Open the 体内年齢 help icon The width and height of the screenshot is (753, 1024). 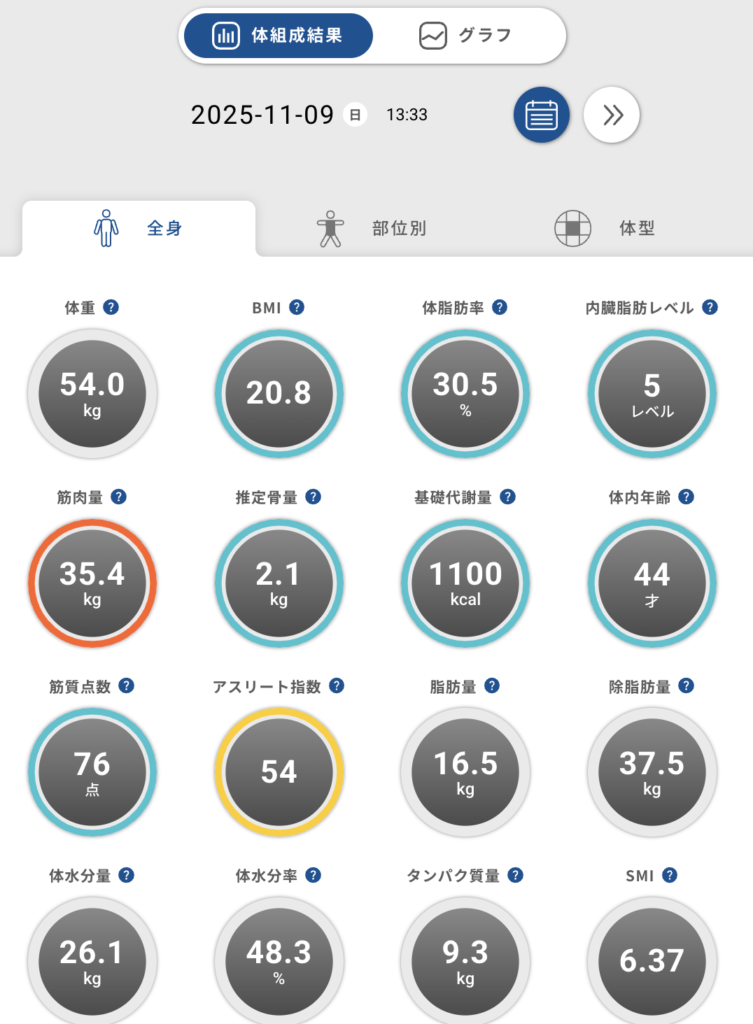coord(686,497)
